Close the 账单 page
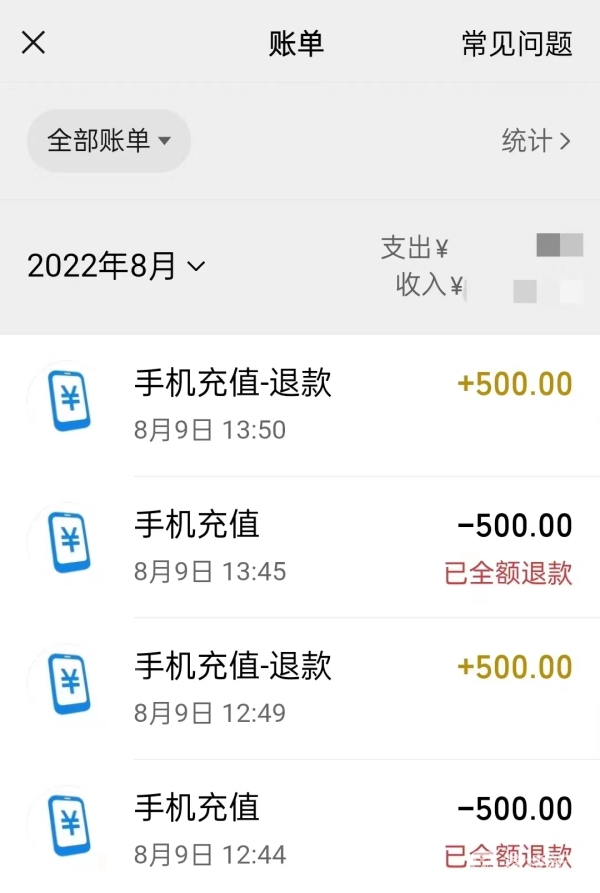Viewport: 600px width, 893px height. 34,43
